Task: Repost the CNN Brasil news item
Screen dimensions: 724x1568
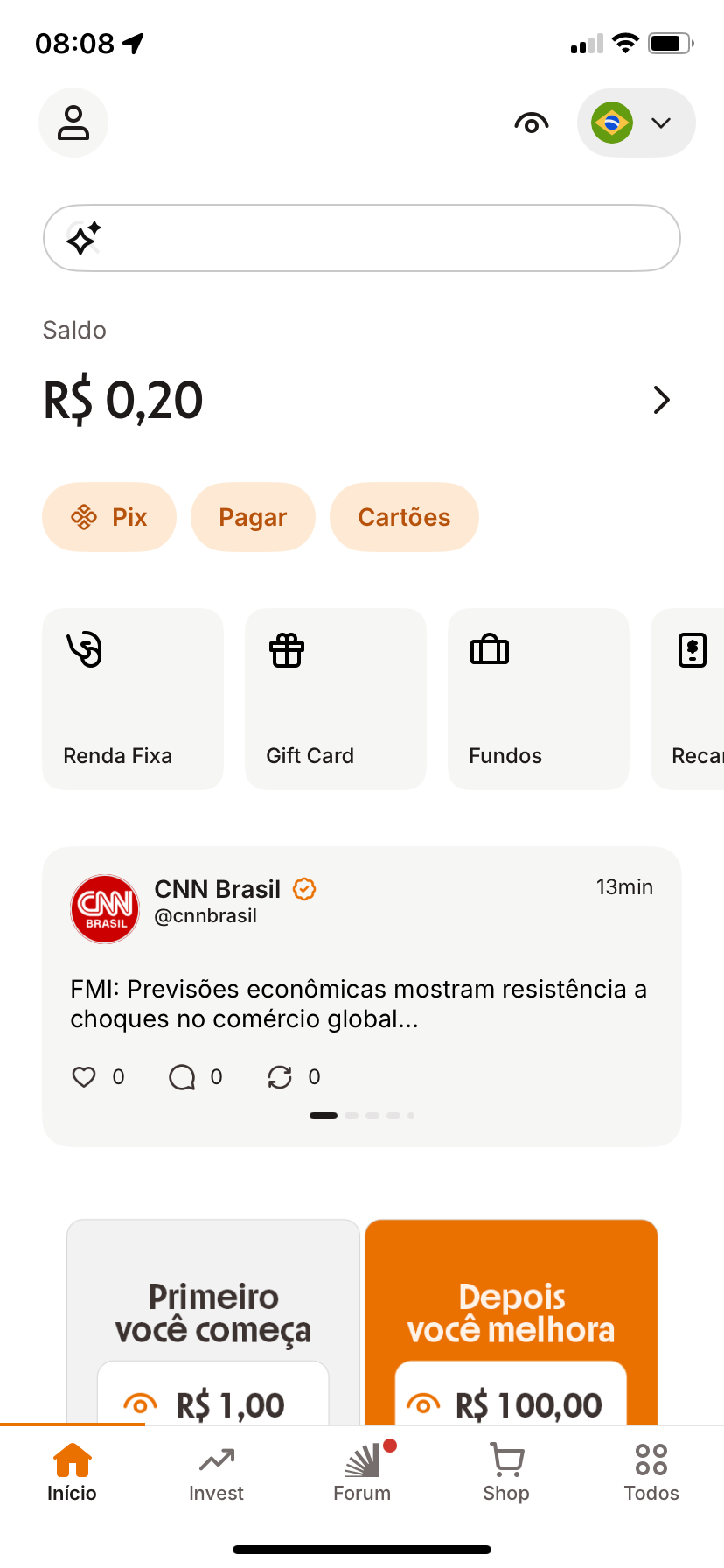Action: pos(280,1076)
